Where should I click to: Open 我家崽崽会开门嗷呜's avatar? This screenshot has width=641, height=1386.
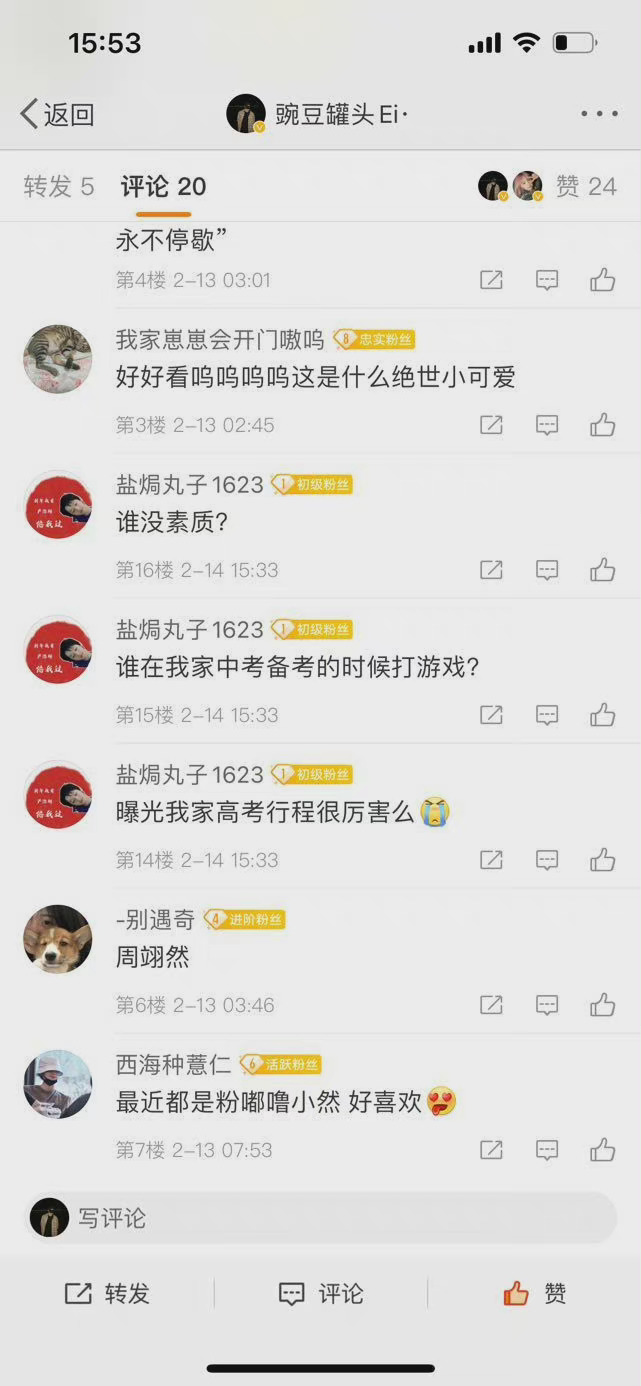tap(57, 359)
